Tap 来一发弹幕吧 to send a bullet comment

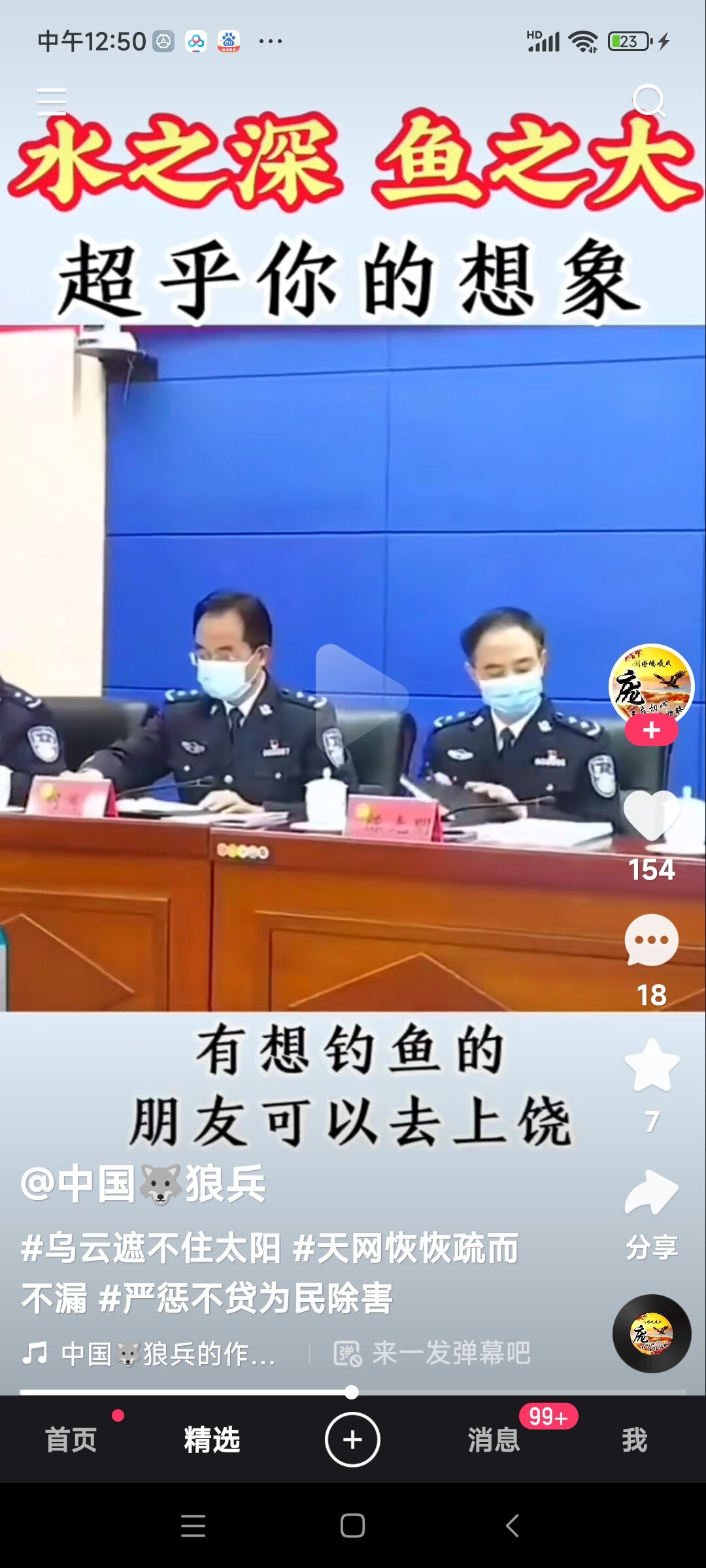[432, 1353]
